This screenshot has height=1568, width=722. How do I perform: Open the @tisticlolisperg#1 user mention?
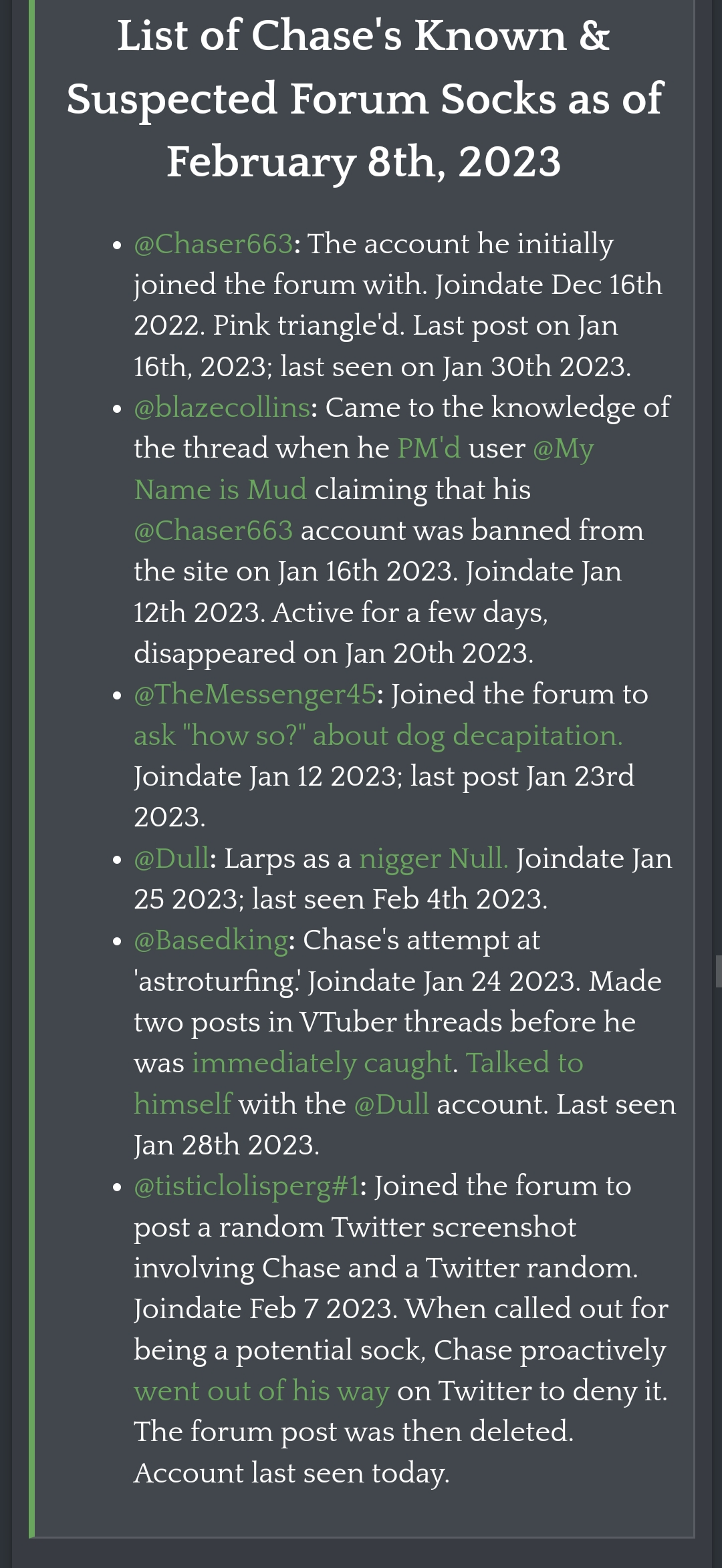tap(246, 1186)
